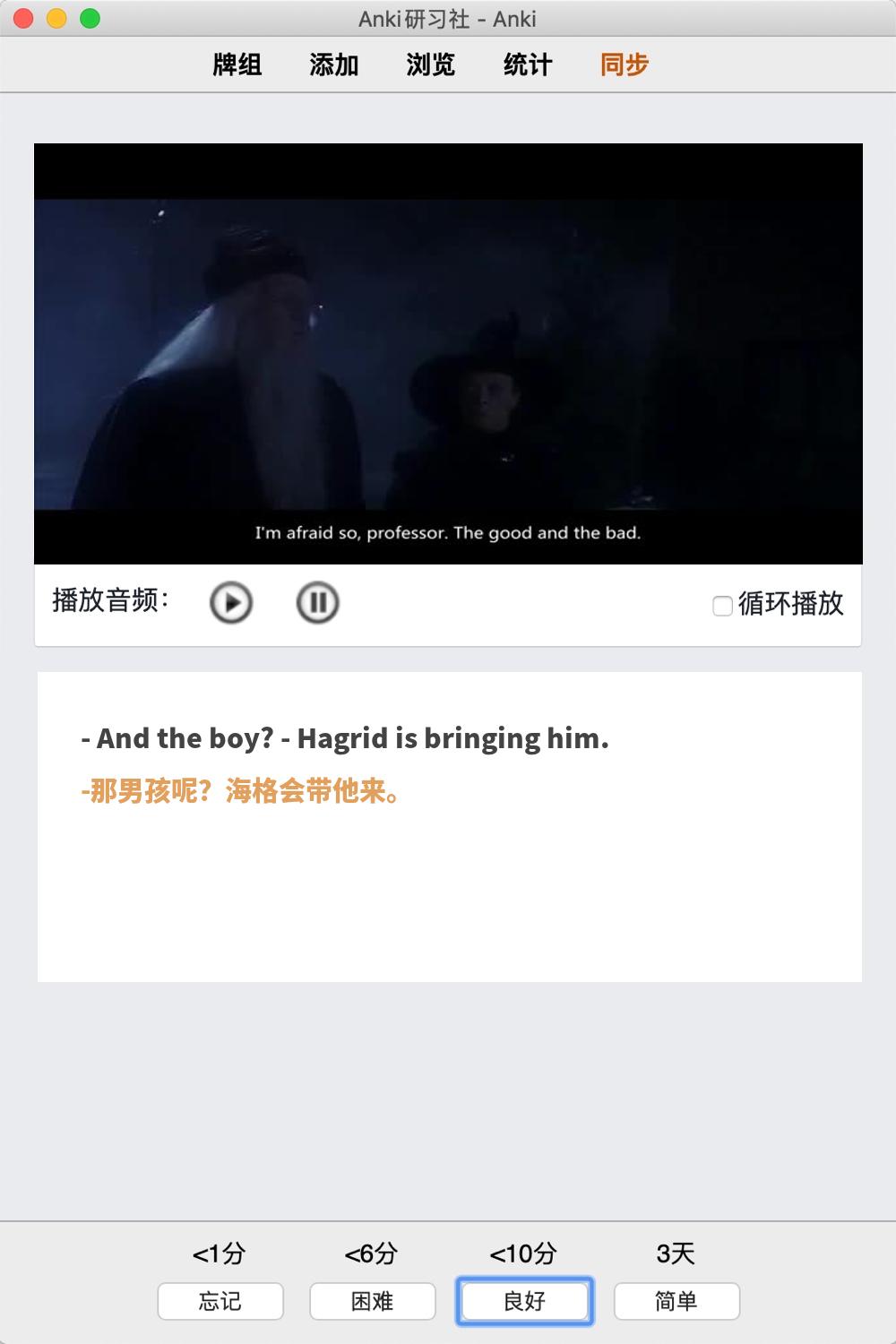Viewport: 896px width, 1344px height.
Task: Open the 添加 add card dialog
Action: (x=333, y=65)
